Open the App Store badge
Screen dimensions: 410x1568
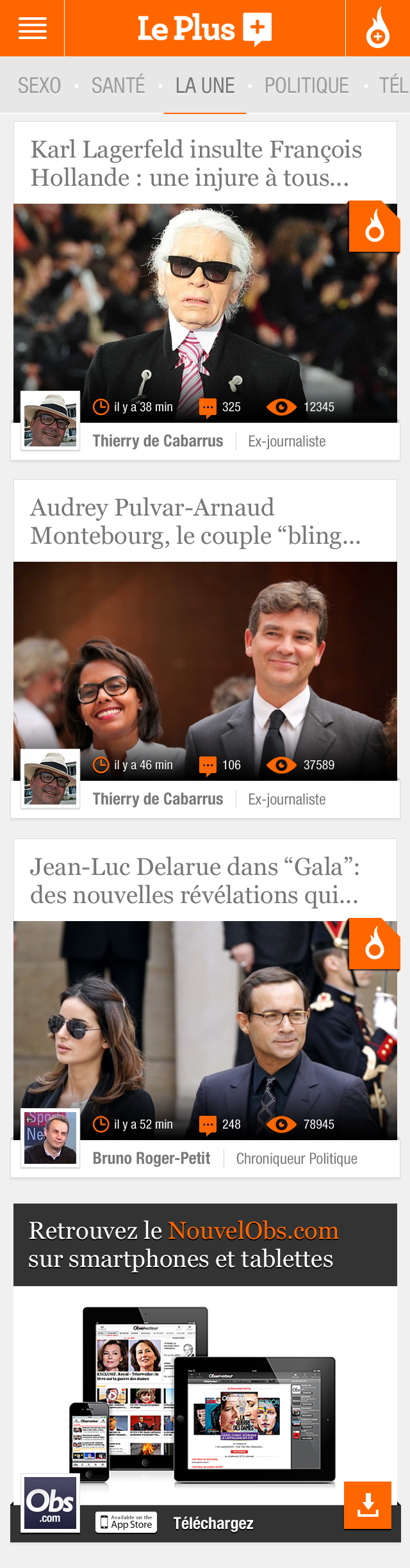tap(126, 1522)
